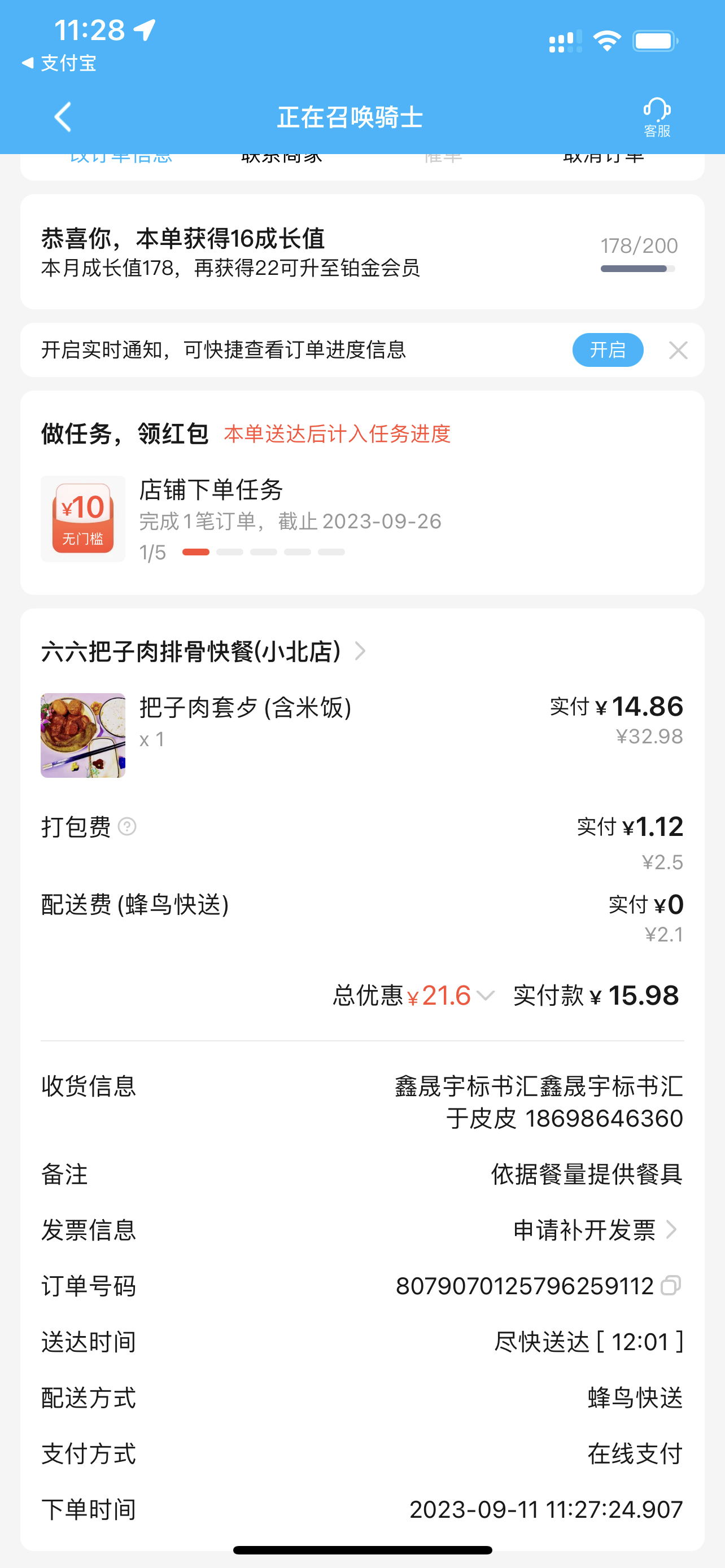Screen dimensions: 725x1568
Task: Copy the order number
Action: [670, 1286]
